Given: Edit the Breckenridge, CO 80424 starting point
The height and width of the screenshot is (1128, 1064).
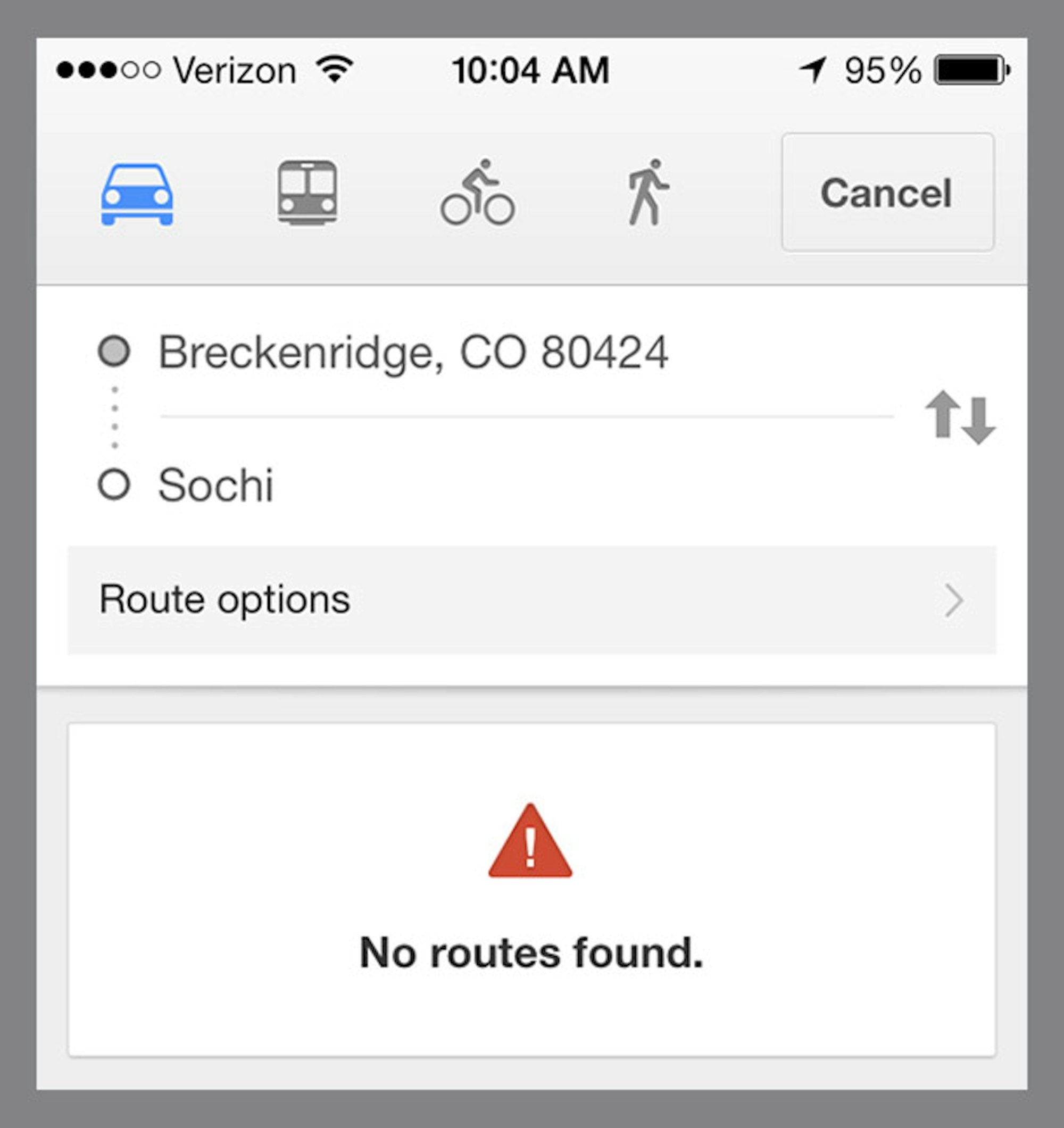Looking at the screenshot, I should [412, 353].
